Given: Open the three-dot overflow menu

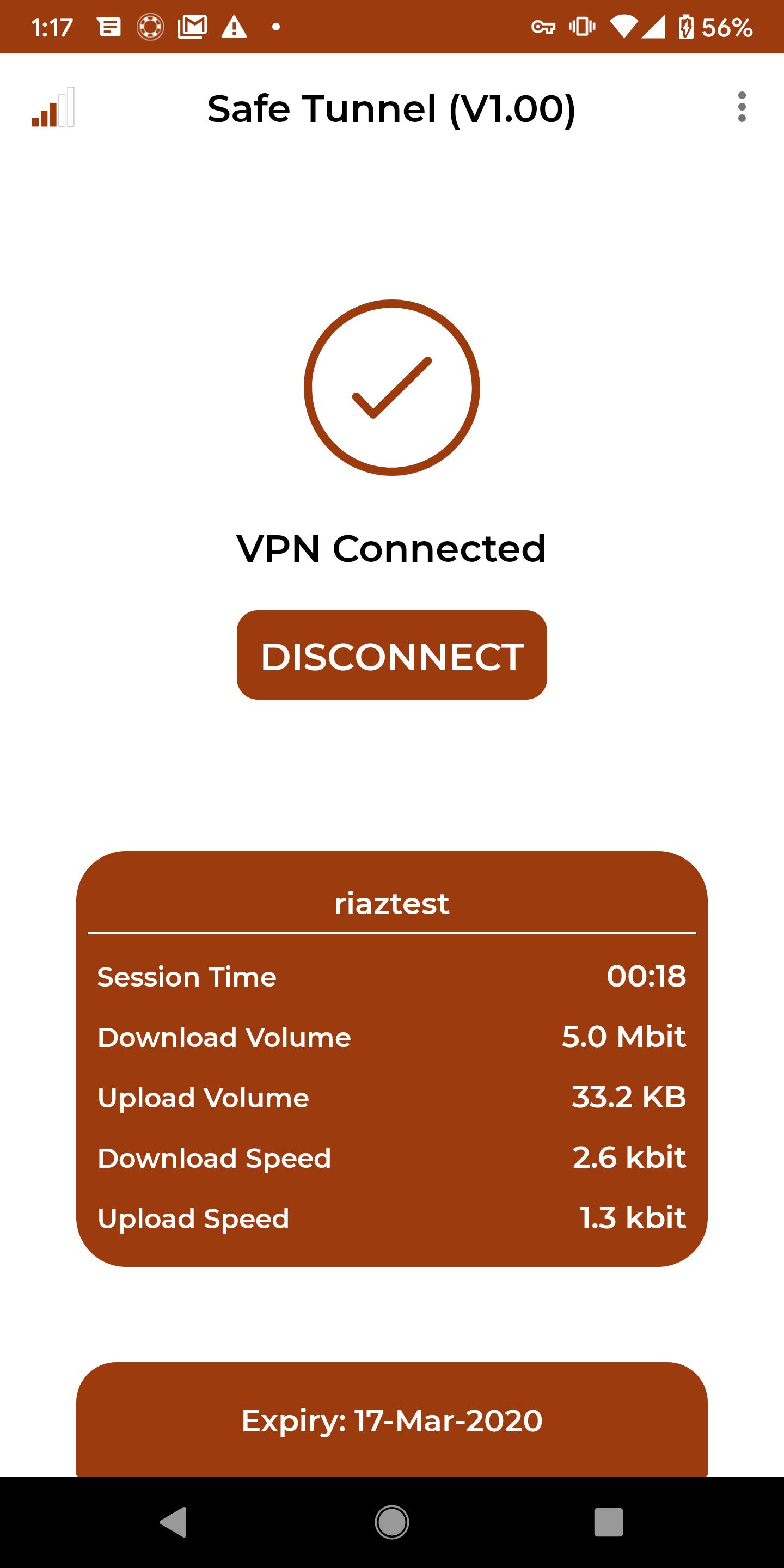Looking at the screenshot, I should click(x=742, y=107).
